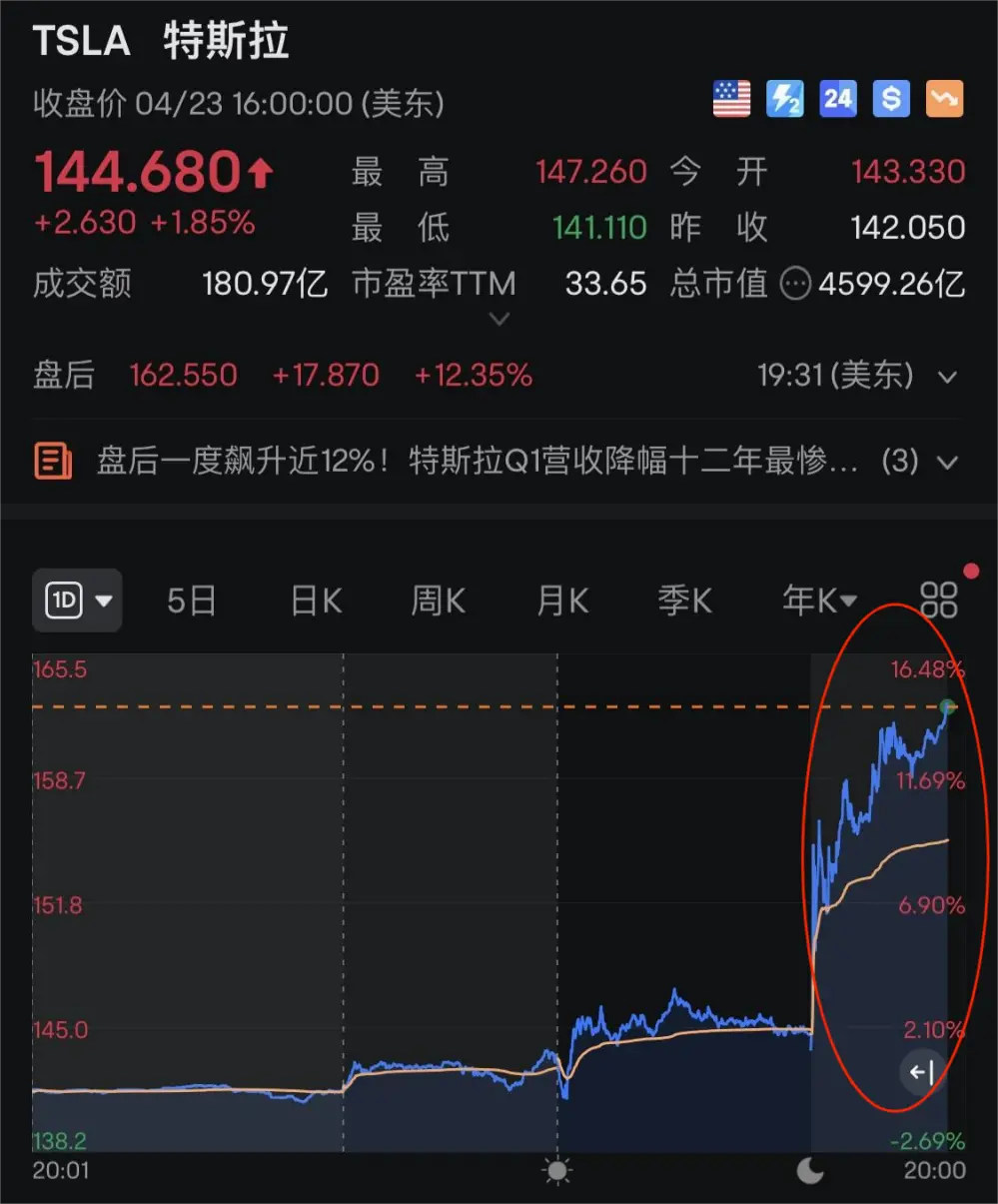Viewport: 998px width, 1204px height.
Task: Open the 盘后一度飙升近12% news item
Action: (x=478, y=461)
